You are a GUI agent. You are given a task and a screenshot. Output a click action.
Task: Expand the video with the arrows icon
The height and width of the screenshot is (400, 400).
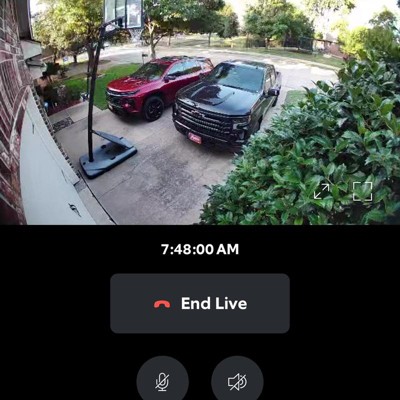[322, 191]
